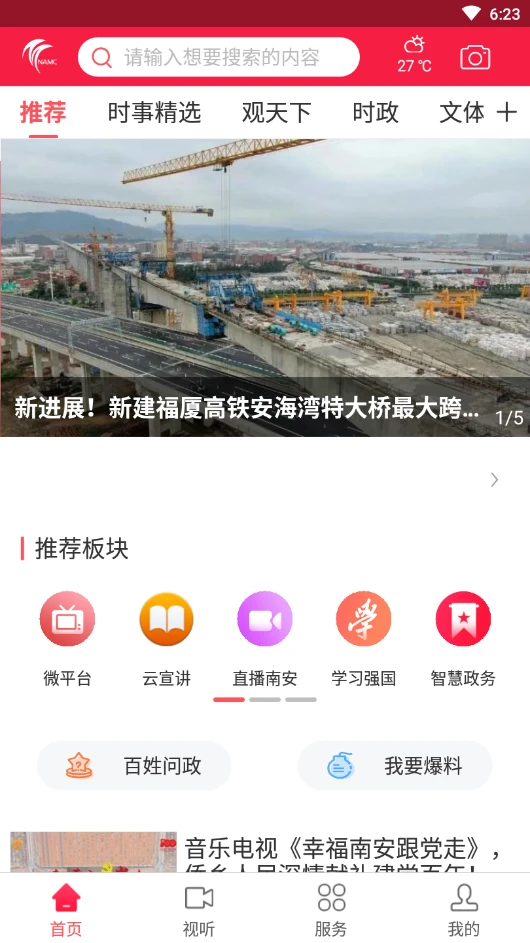Select the 时政 tab
This screenshot has width=530, height=943.
(375, 112)
